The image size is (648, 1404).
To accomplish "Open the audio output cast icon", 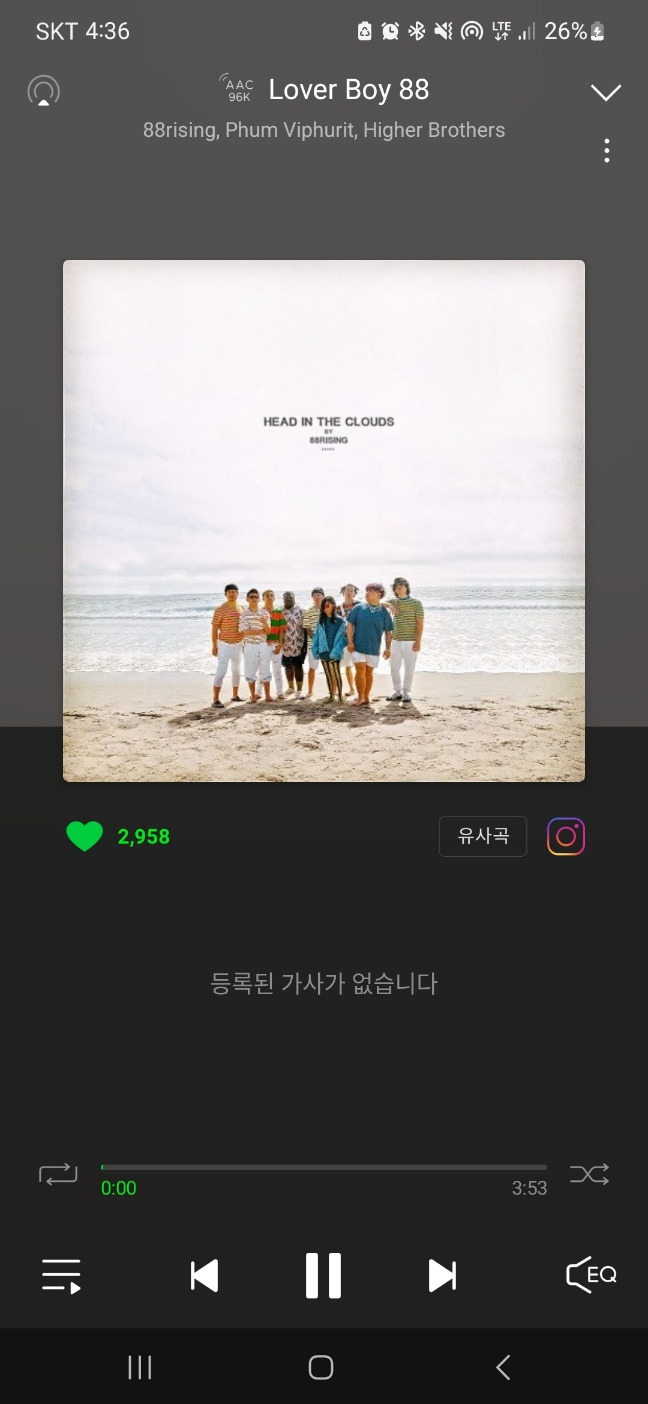I will pos(43,92).
